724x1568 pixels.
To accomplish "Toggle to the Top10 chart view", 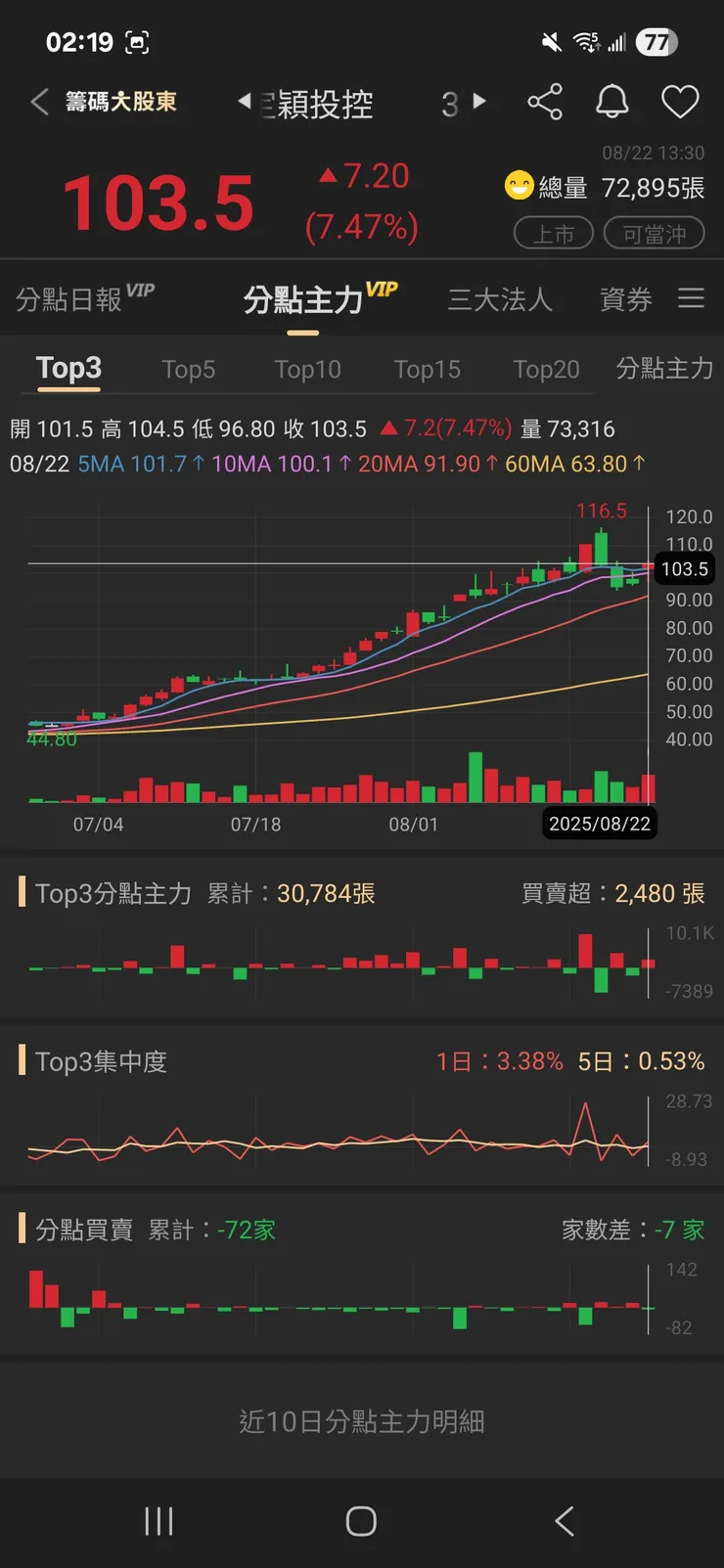I will [307, 370].
